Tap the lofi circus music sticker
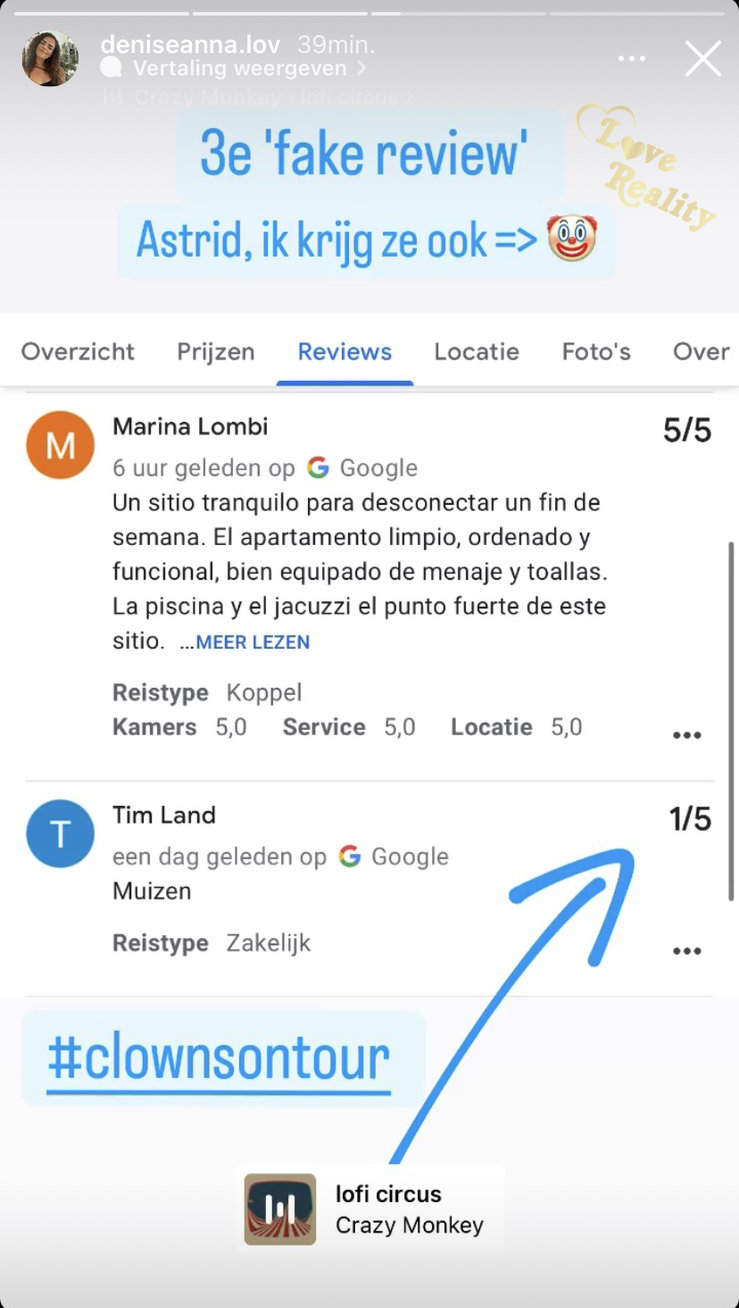 click(x=369, y=1209)
